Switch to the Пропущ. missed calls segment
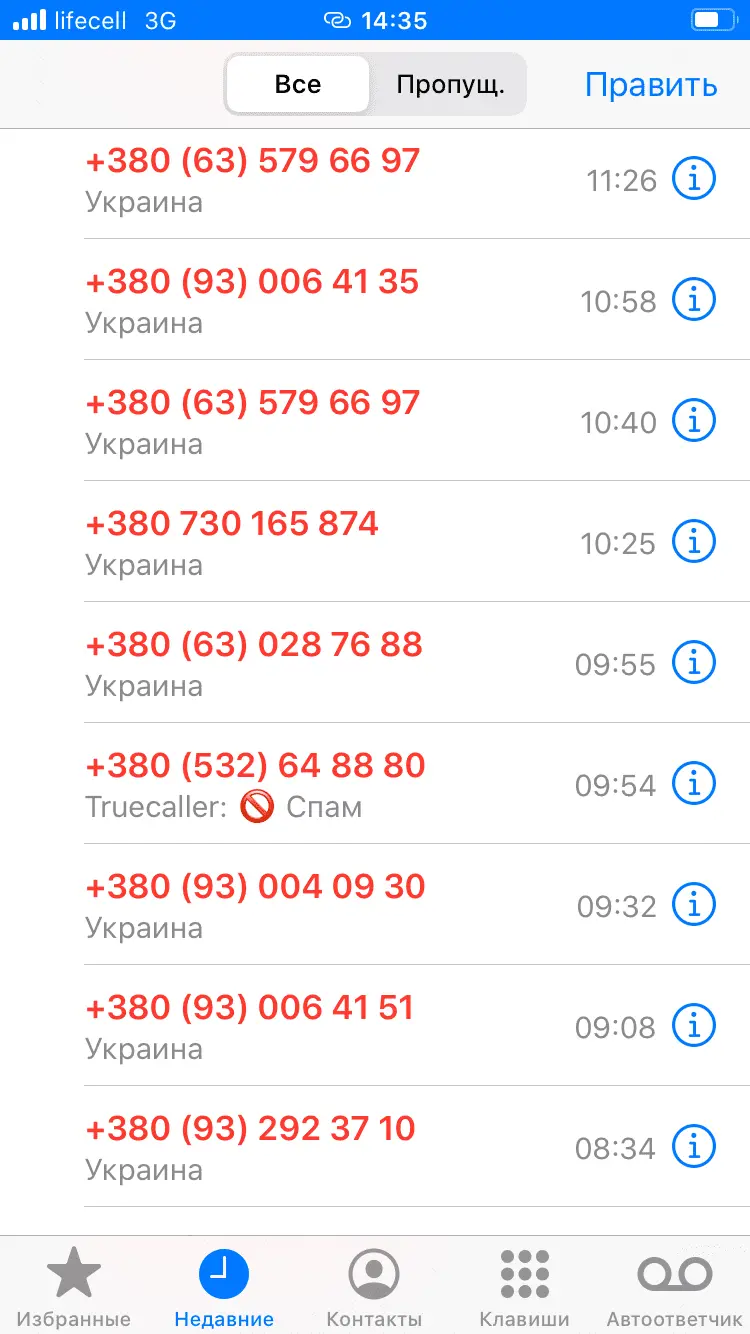The width and height of the screenshot is (750, 1334). tap(449, 85)
